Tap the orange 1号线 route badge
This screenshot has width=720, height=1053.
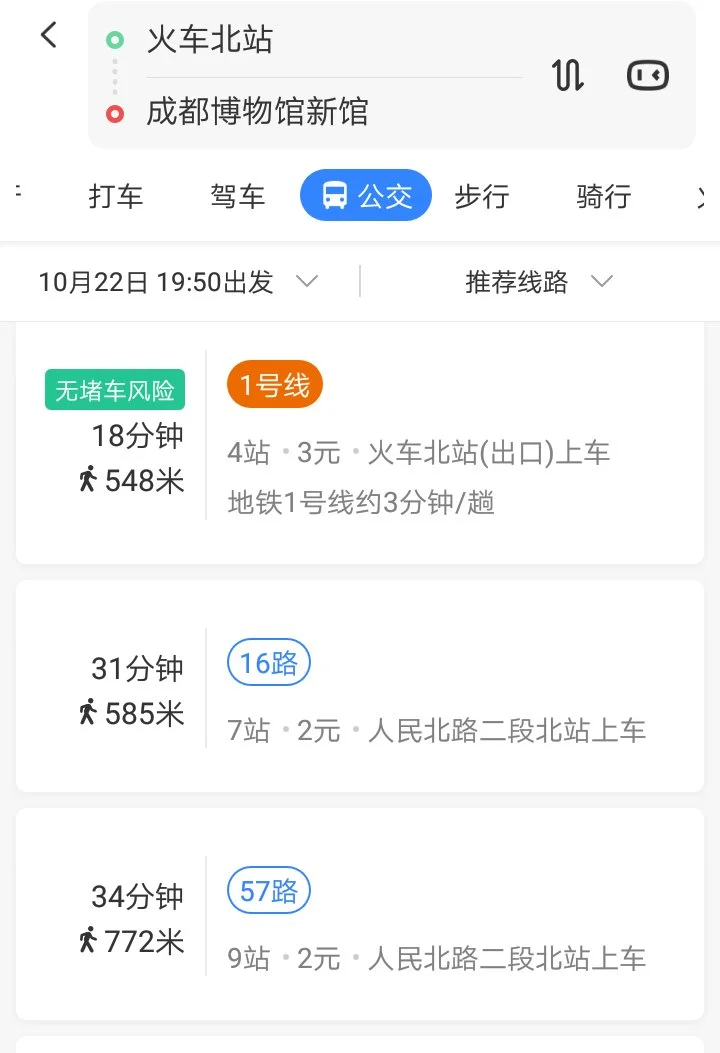[x=274, y=383]
